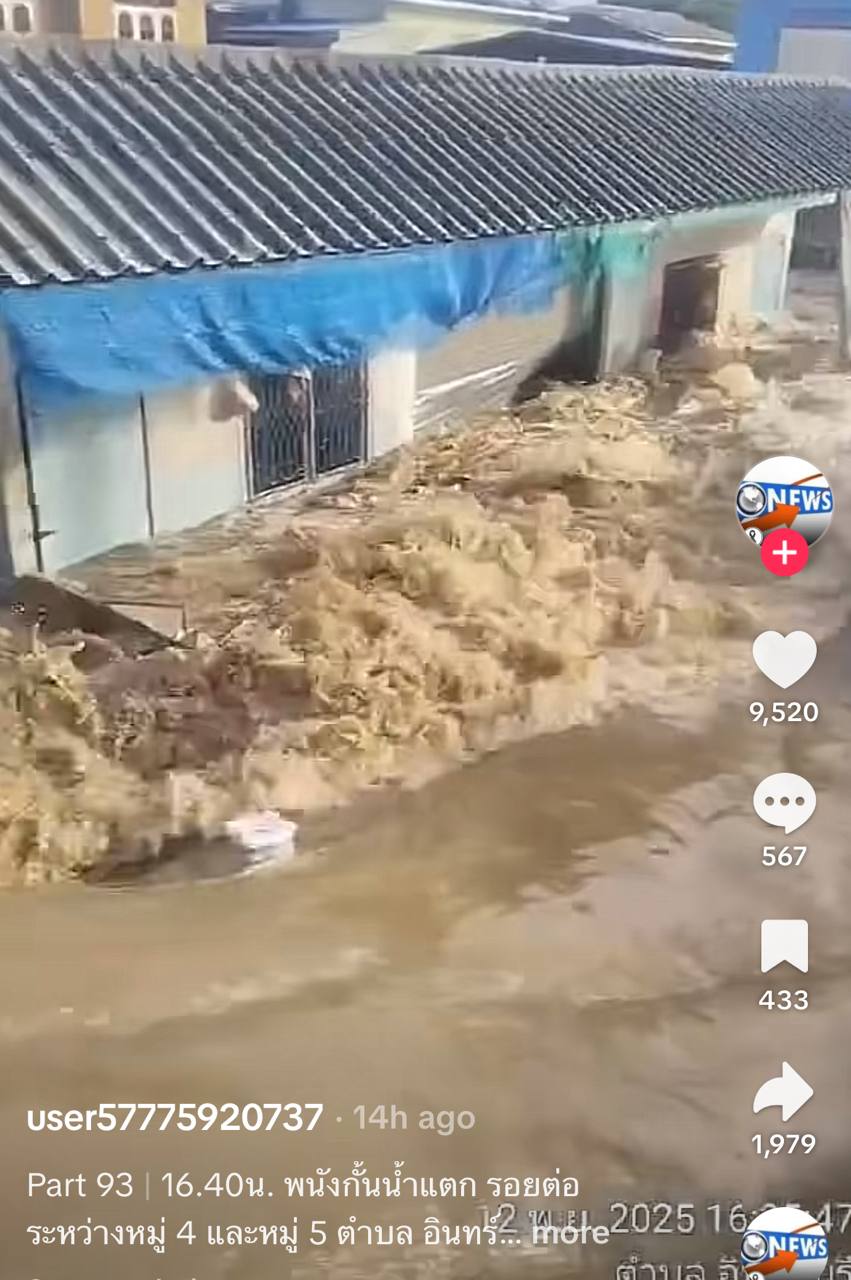Bookmark this video to favorites
Image resolution: width=851 pixels, height=1280 pixels.
point(784,946)
